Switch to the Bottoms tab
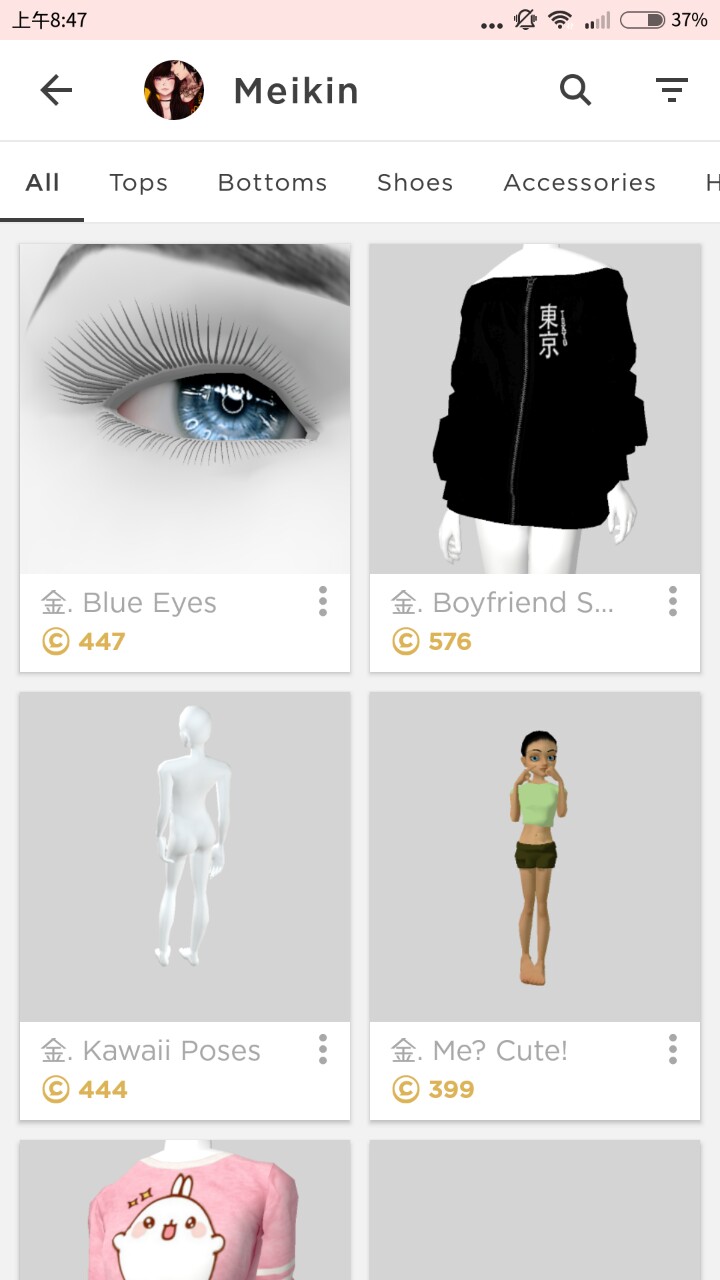Viewport: 720px width, 1280px height. pyautogui.click(x=272, y=183)
